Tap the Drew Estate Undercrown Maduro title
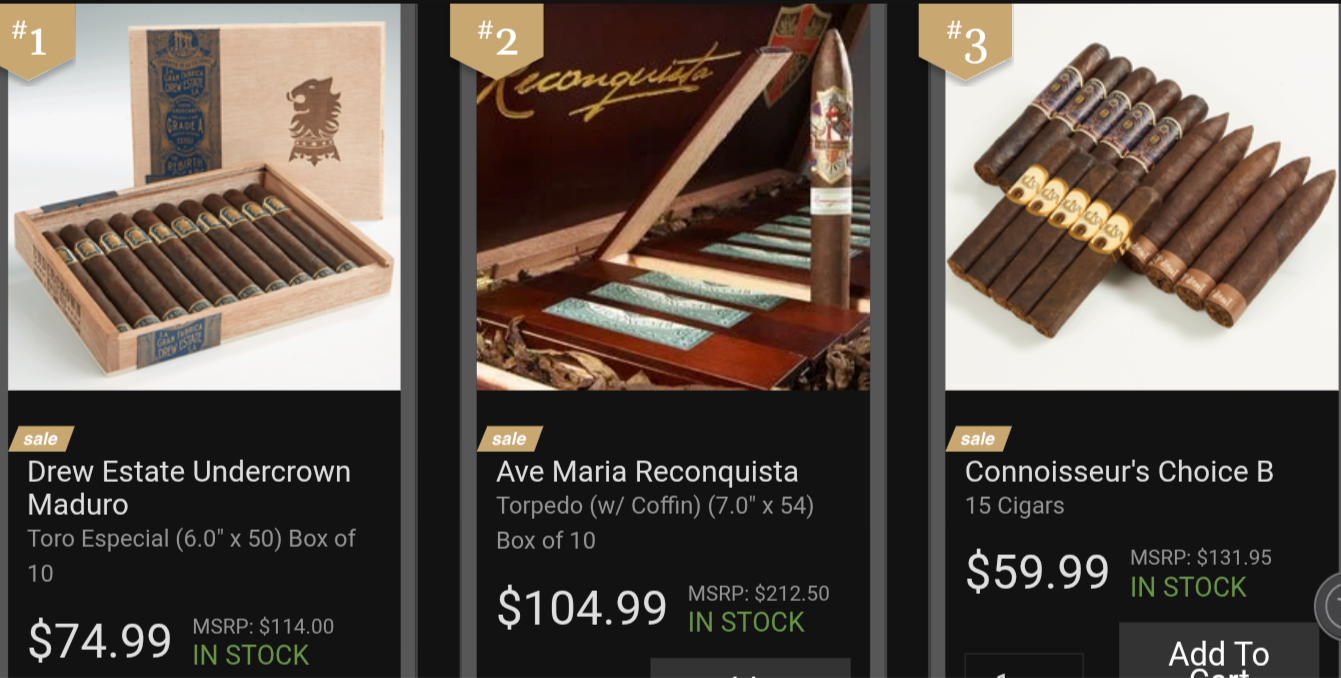The image size is (1341, 678). tap(189, 487)
